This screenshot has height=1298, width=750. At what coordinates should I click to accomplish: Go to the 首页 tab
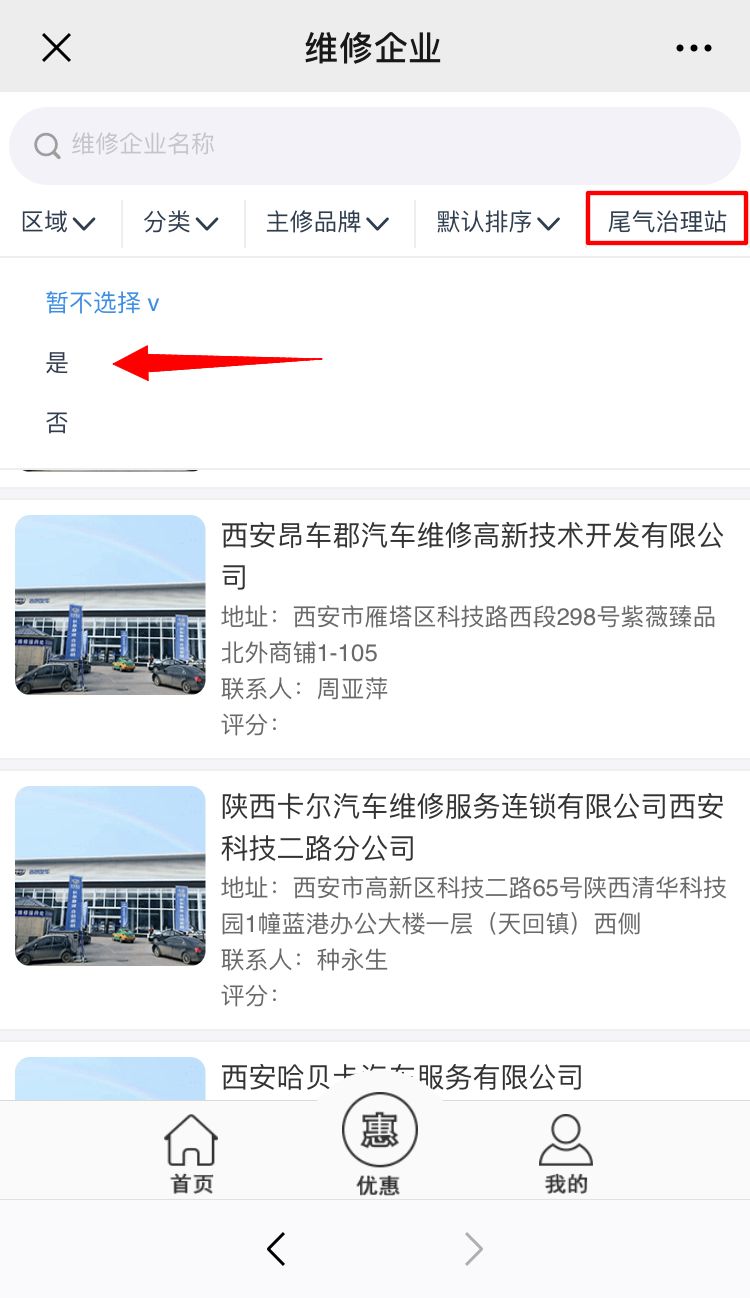(191, 1154)
